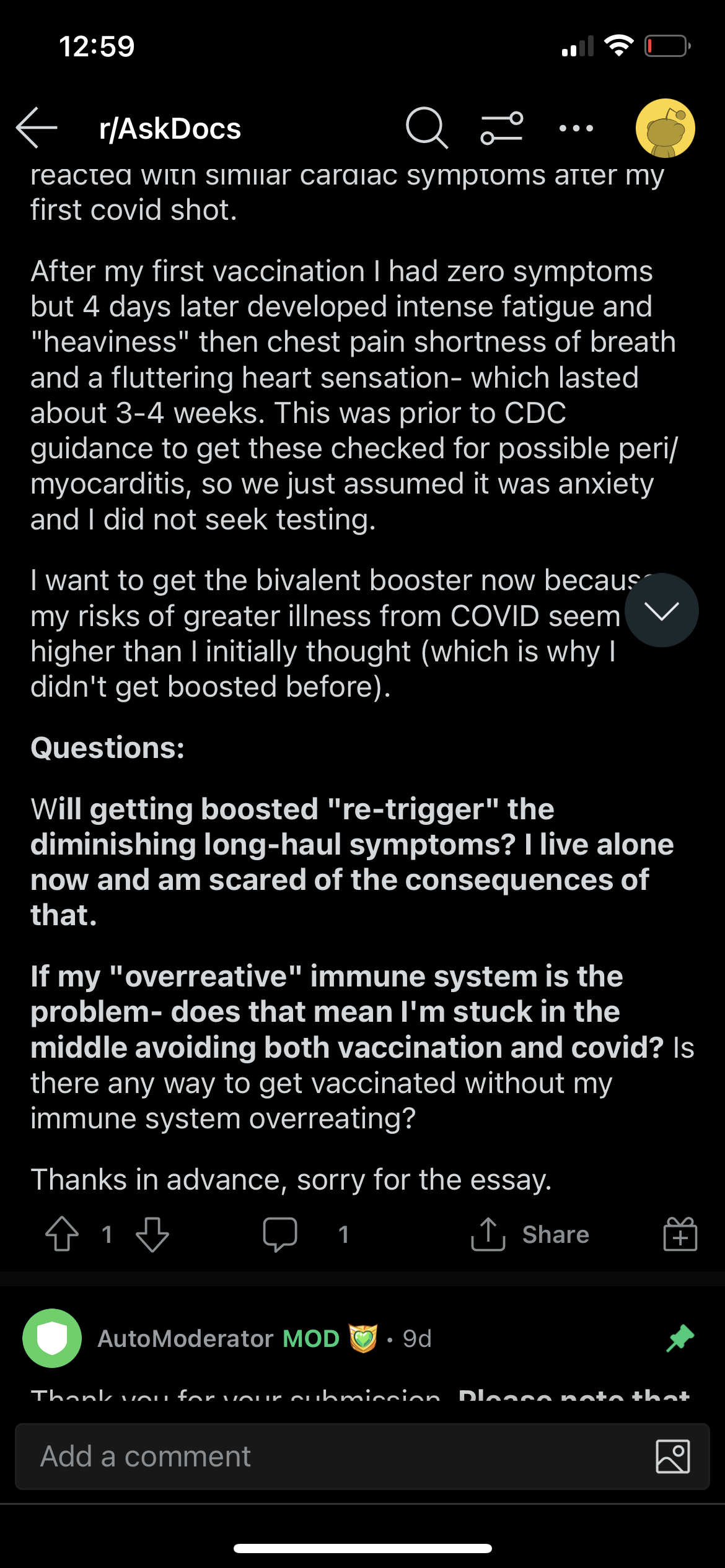725x1568 pixels.
Task: Open the three-dot overflow menu
Action: click(576, 128)
